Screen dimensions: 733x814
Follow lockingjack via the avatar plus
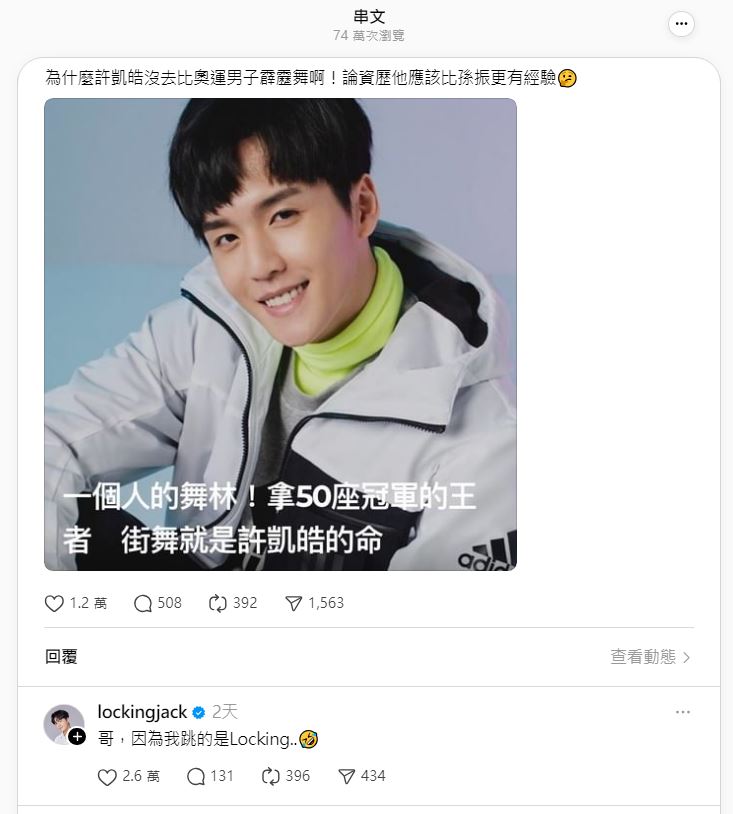77,736
